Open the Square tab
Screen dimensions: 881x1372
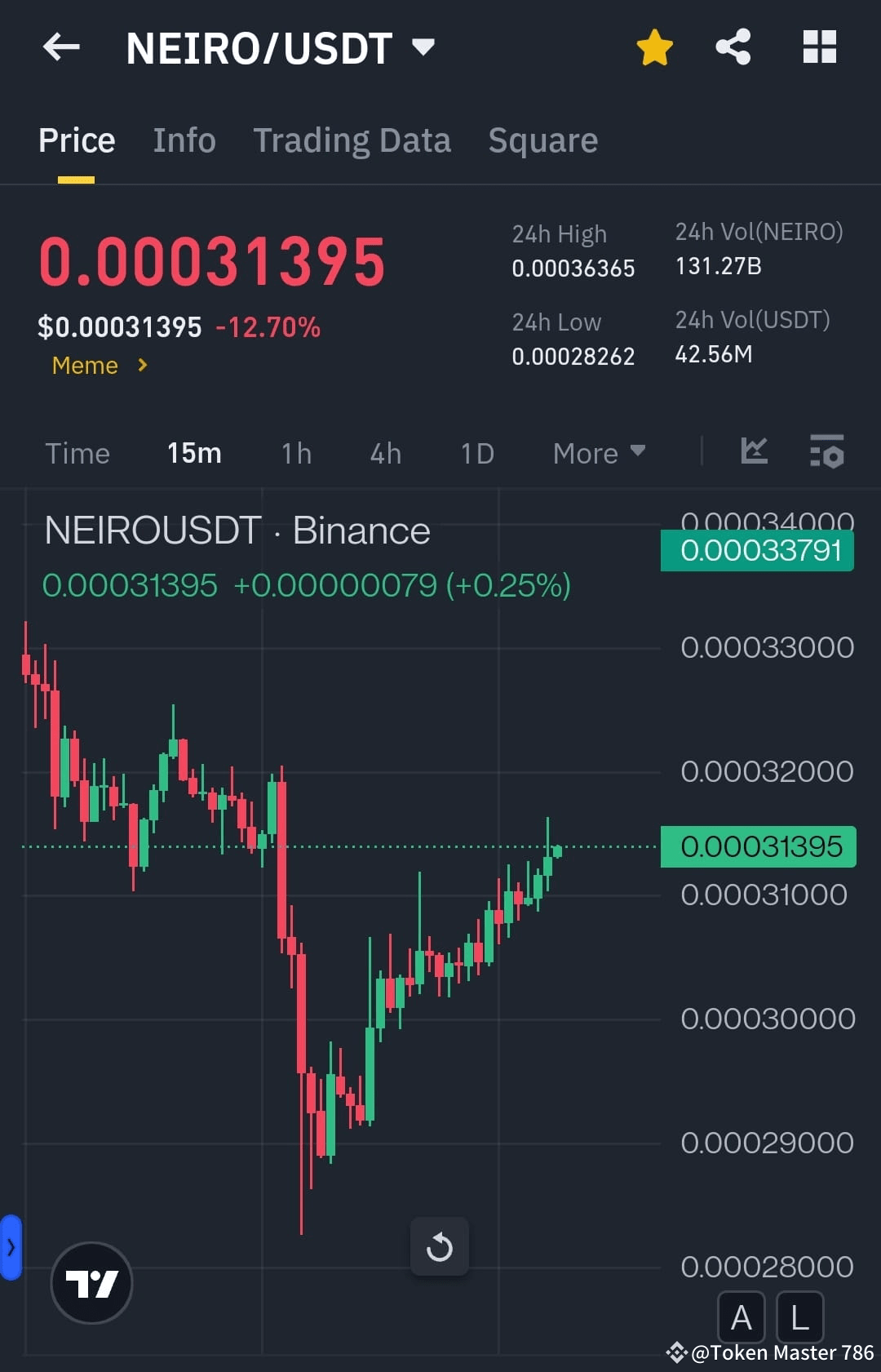click(542, 140)
